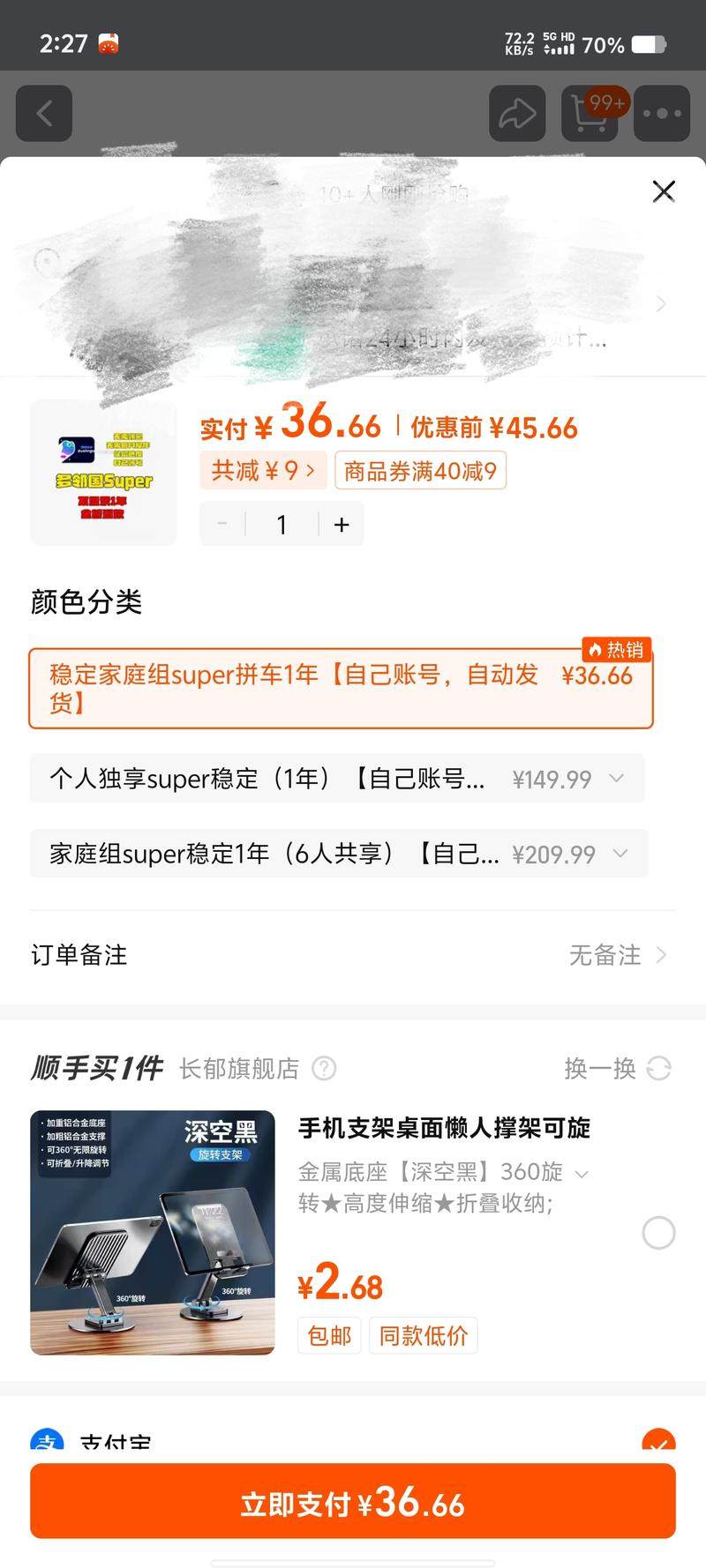This screenshot has width=706, height=1568.
Task: Open the 手机支架 product image
Action: (153, 1232)
